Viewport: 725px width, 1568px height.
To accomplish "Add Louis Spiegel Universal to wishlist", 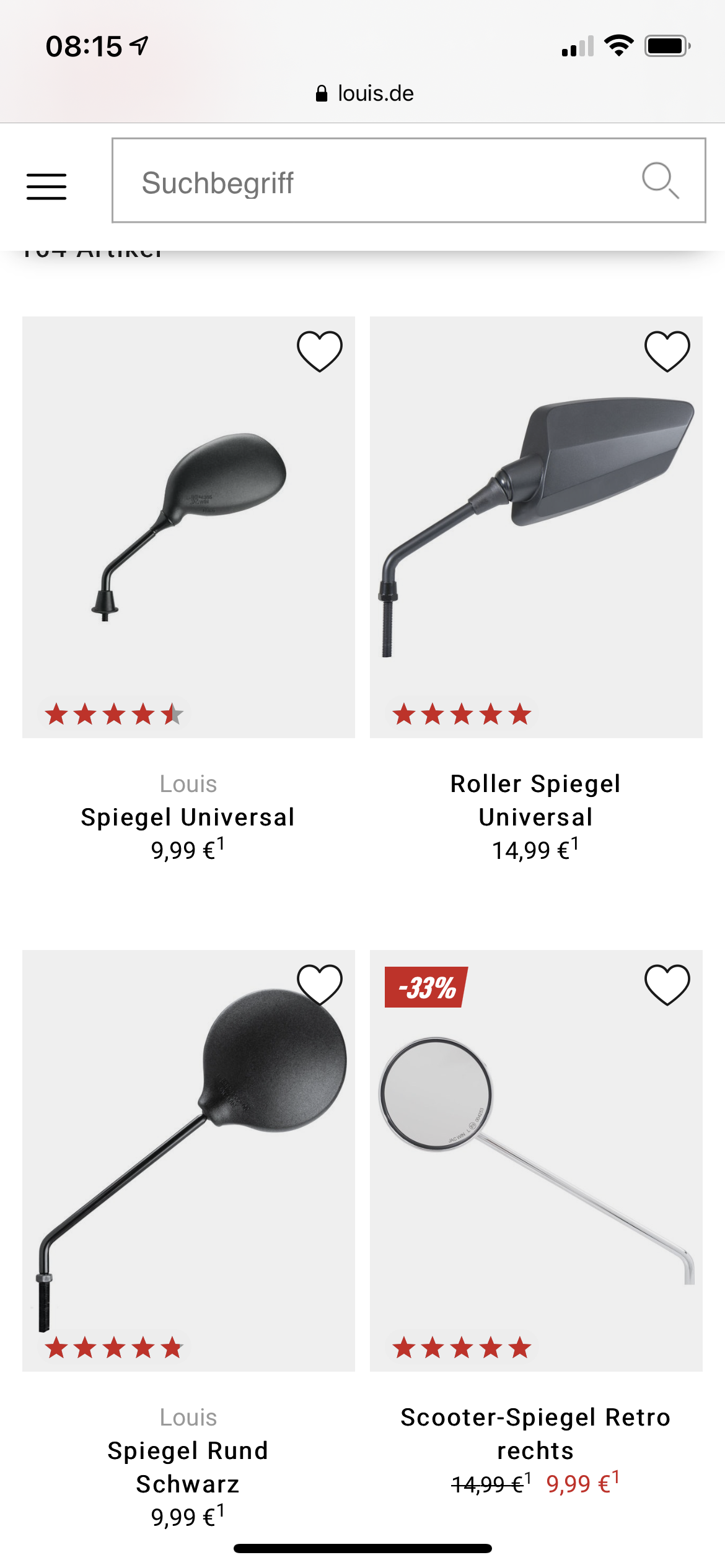I will click(320, 351).
